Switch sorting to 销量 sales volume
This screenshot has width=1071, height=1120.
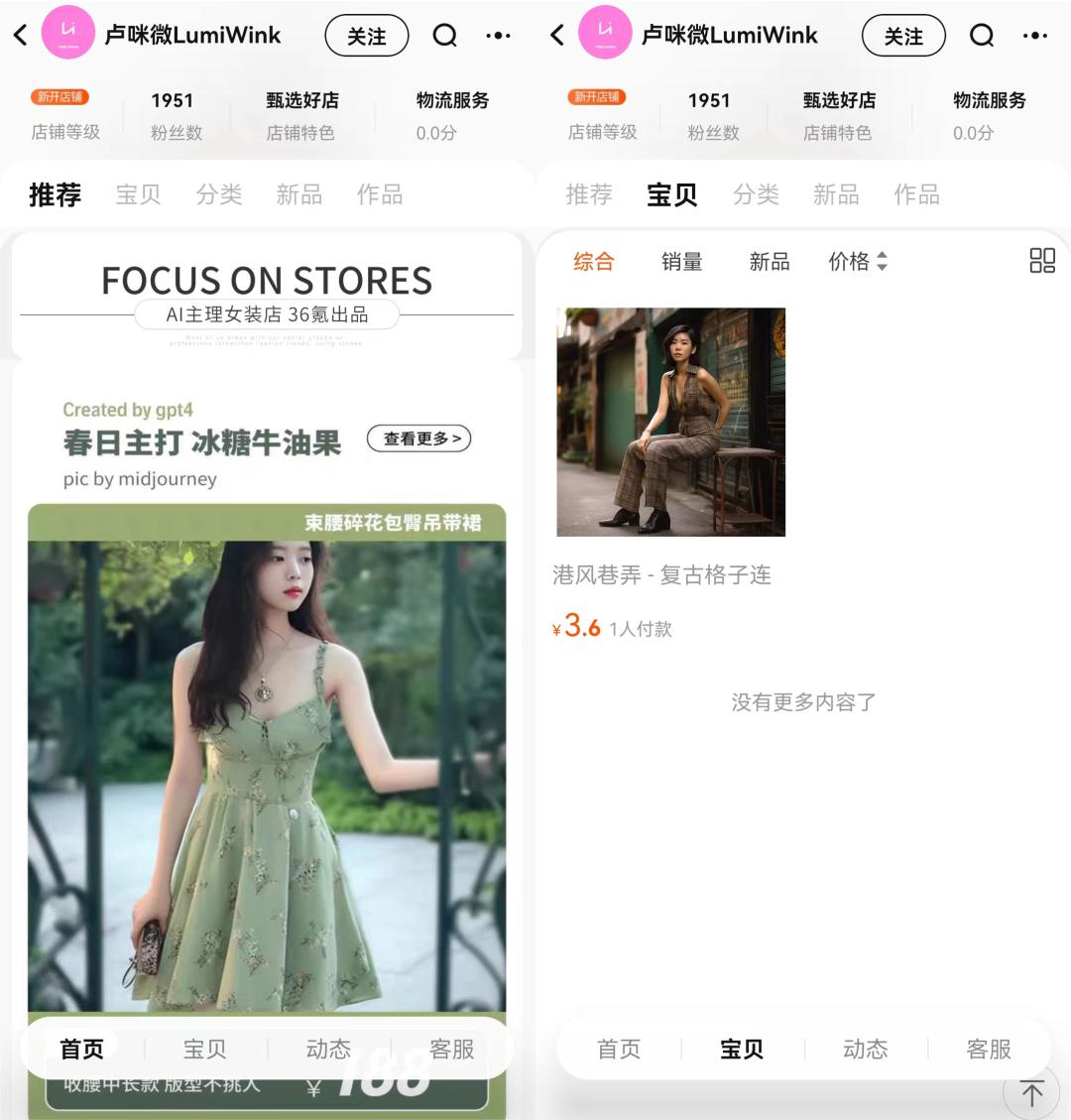pos(681,261)
